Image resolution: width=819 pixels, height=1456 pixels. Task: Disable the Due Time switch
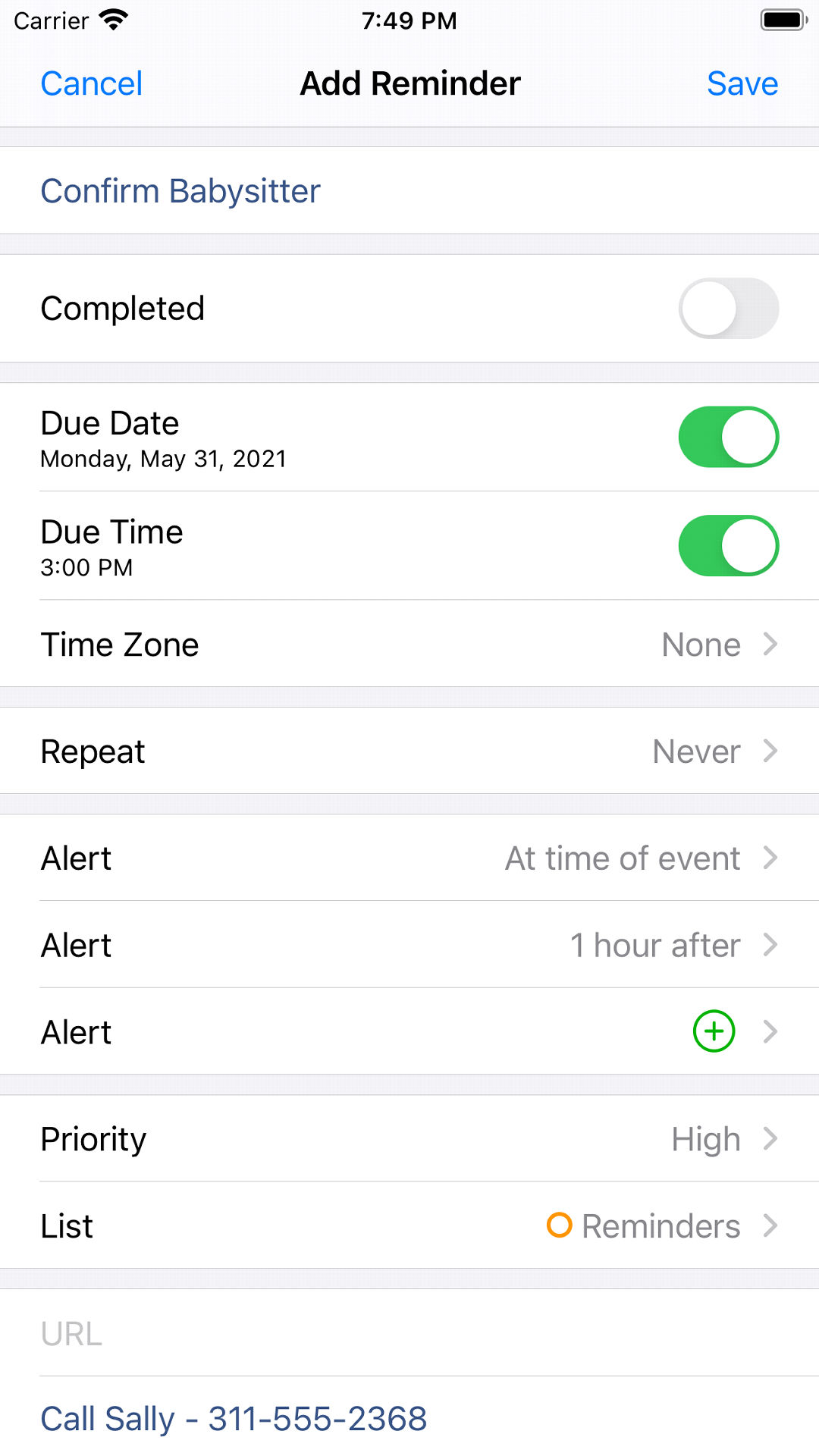(x=728, y=546)
